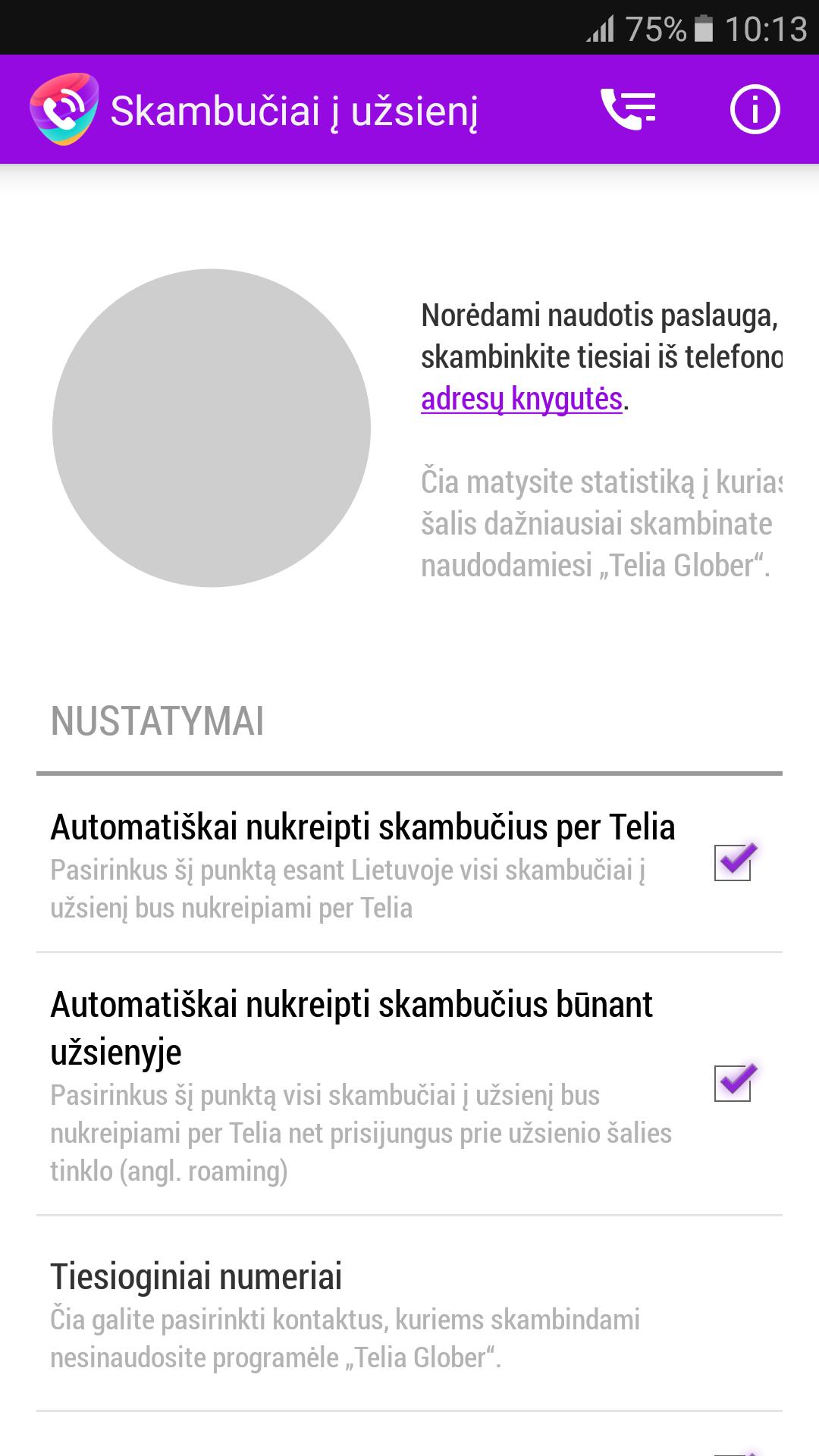Open the call forwarding phone icon
This screenshot has height=1456, width=819.
(629, 109)
